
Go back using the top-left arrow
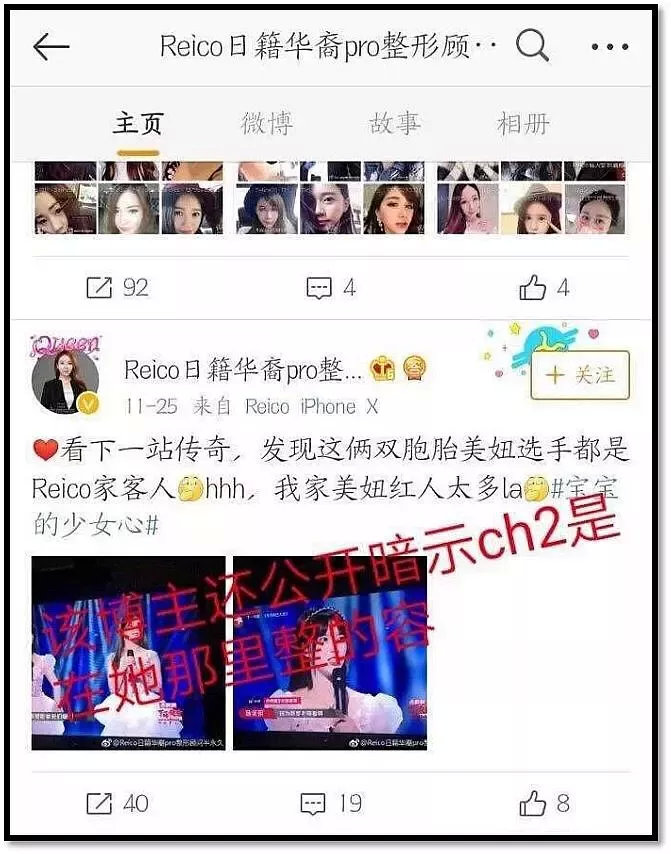click(x=51, y=46)
